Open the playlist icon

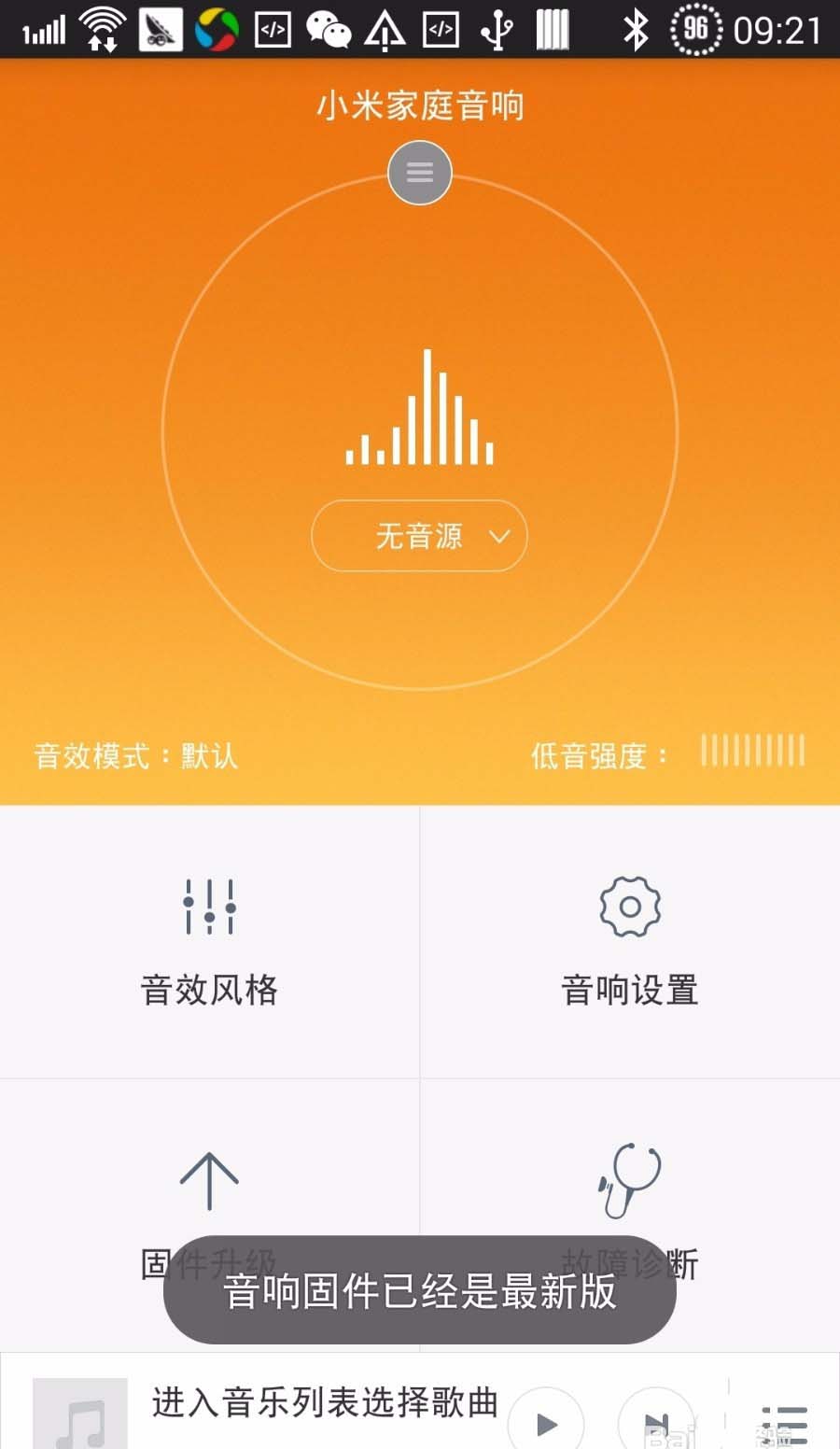(x=782, y=1424)
